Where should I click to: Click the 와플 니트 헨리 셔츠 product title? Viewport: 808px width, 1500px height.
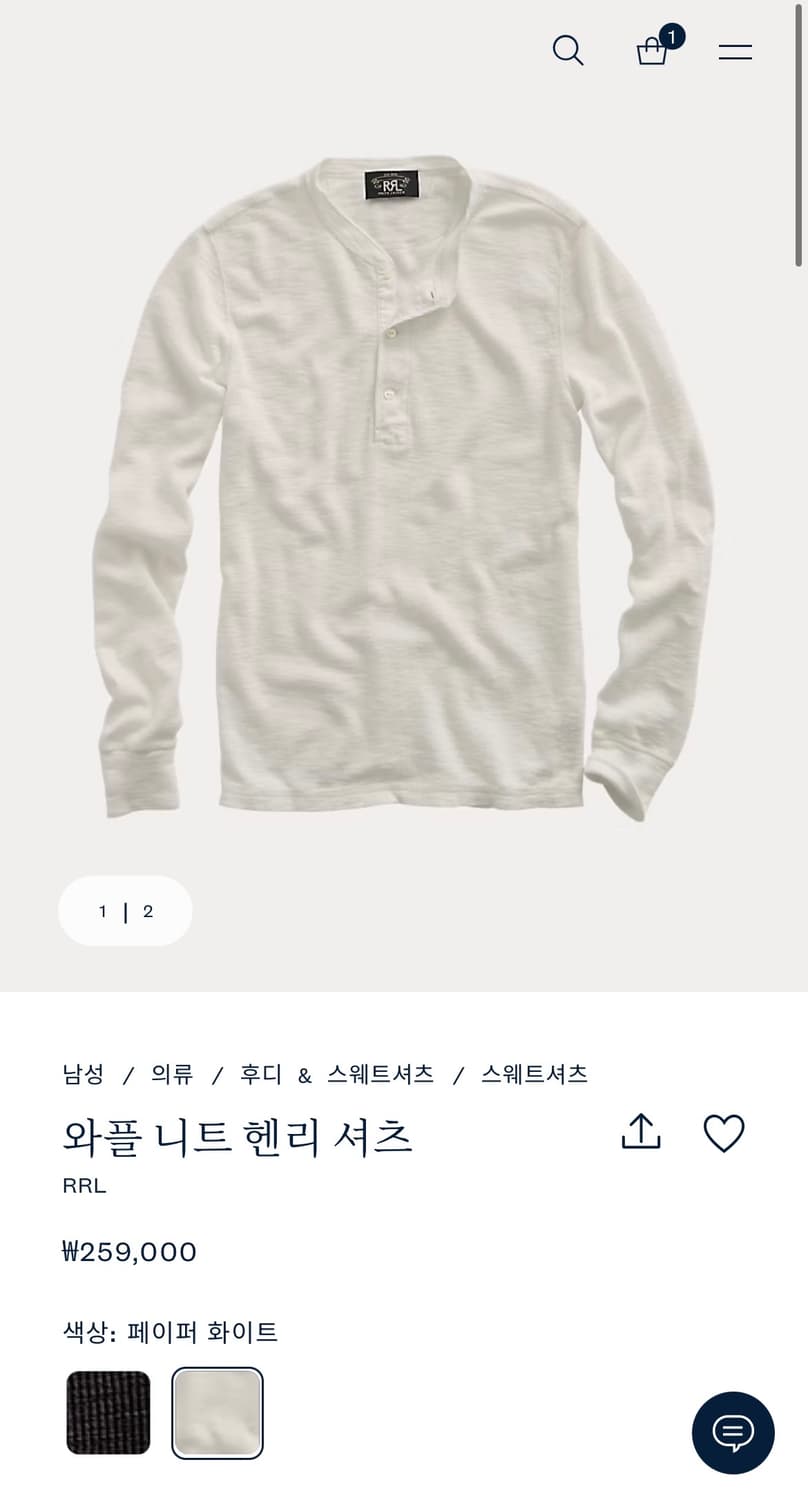point(237,1138)
